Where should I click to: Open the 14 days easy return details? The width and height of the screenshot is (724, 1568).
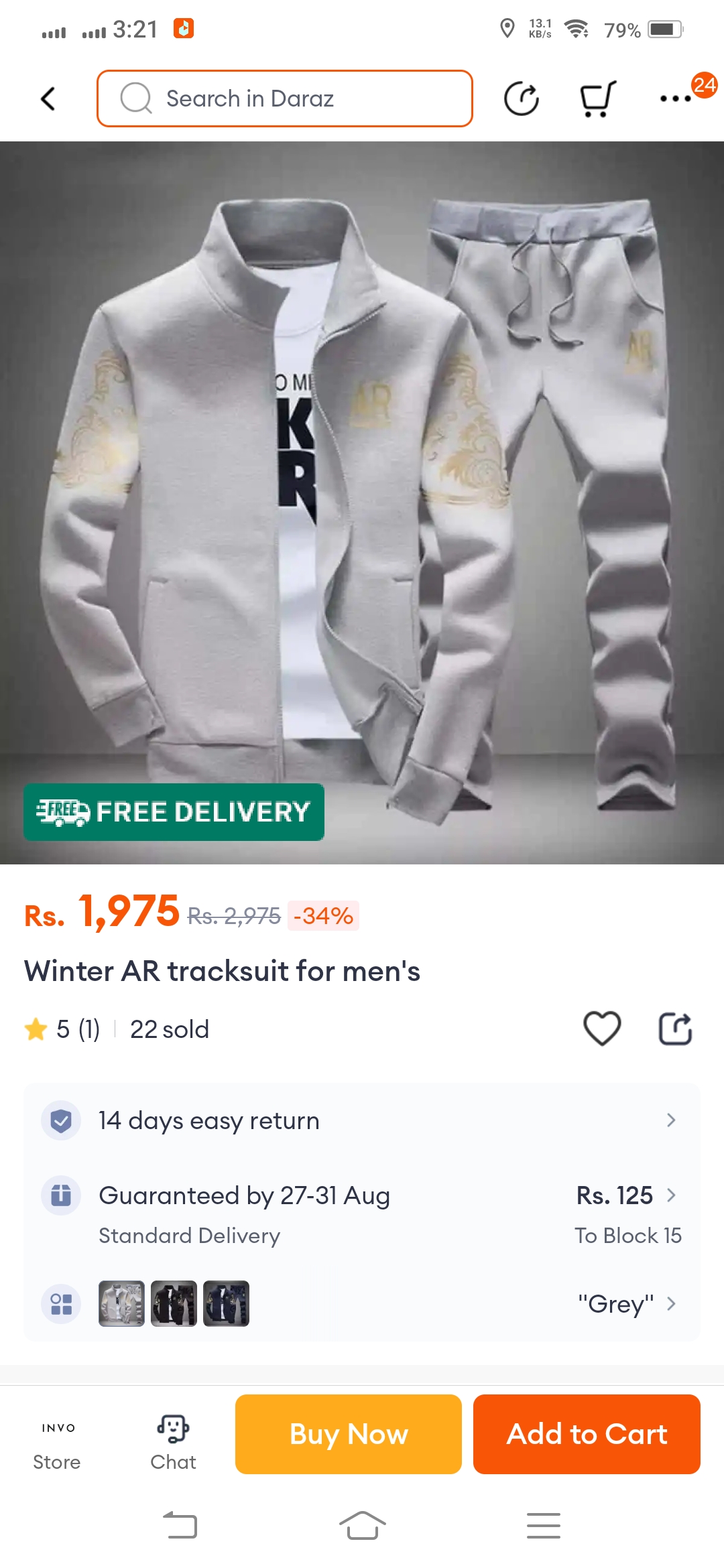point(362,1120)
